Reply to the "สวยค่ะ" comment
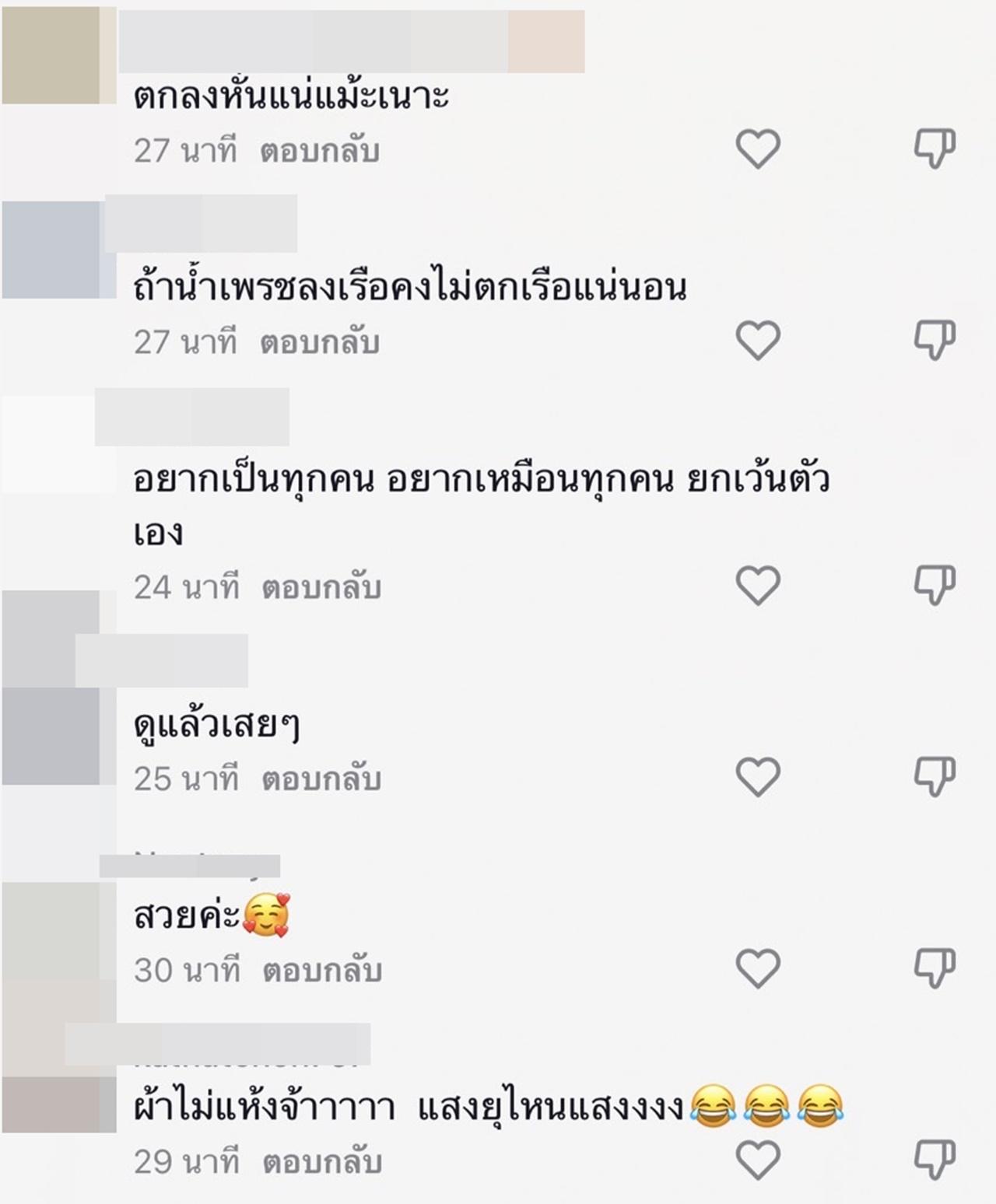 (x=322, y=970)
